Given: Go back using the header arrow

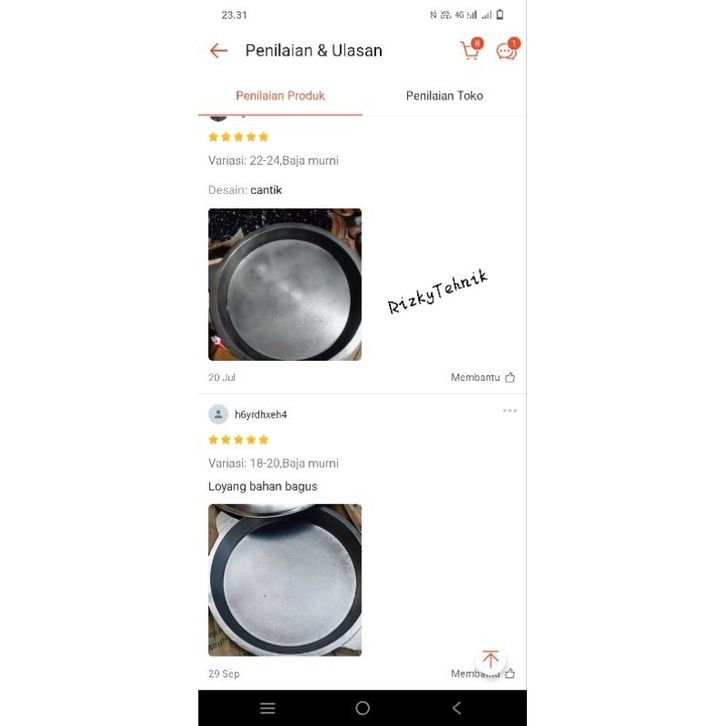Looking at the screenshot, I should coord(218,51).
